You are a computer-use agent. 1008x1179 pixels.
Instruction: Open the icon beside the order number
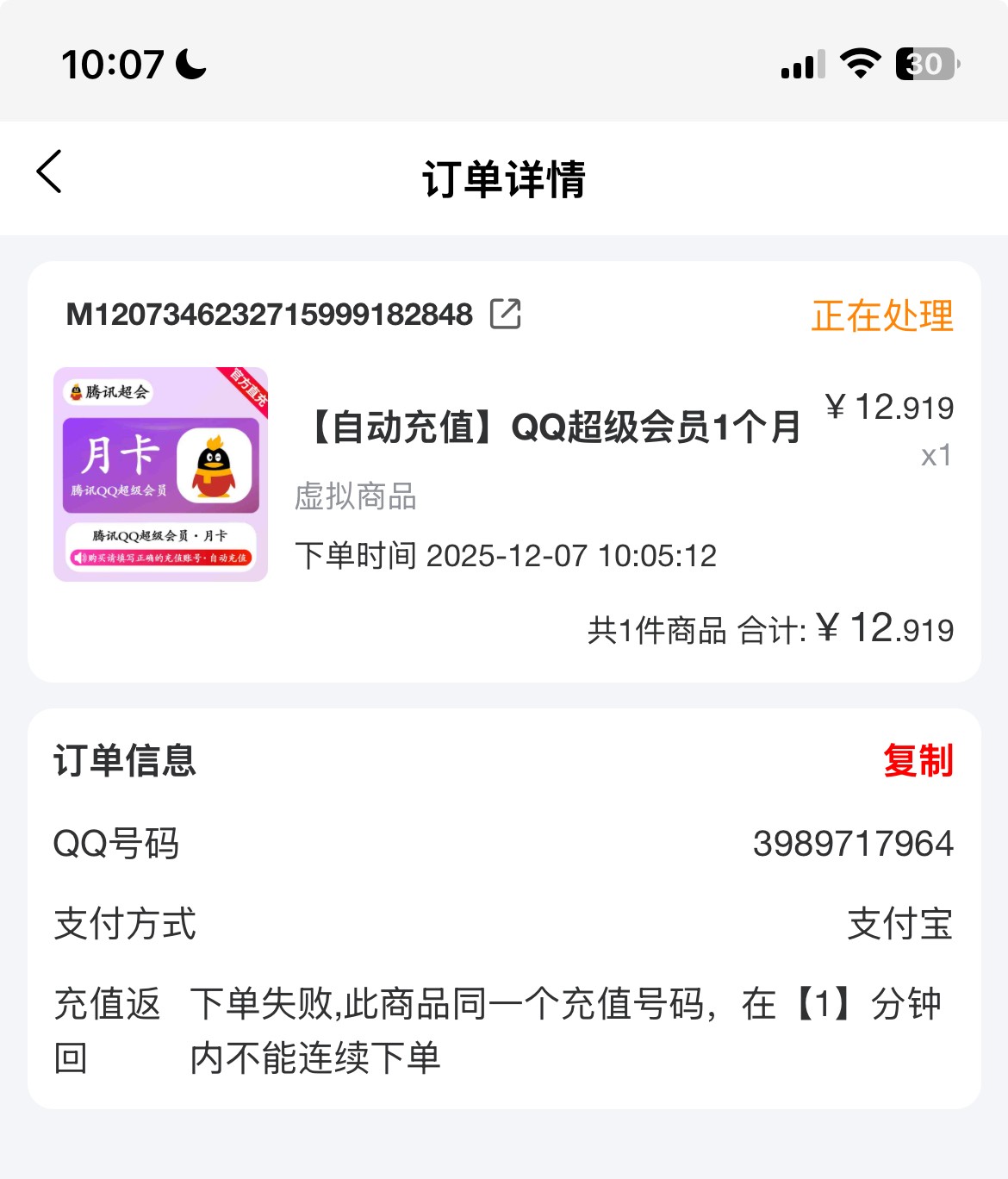506,314
